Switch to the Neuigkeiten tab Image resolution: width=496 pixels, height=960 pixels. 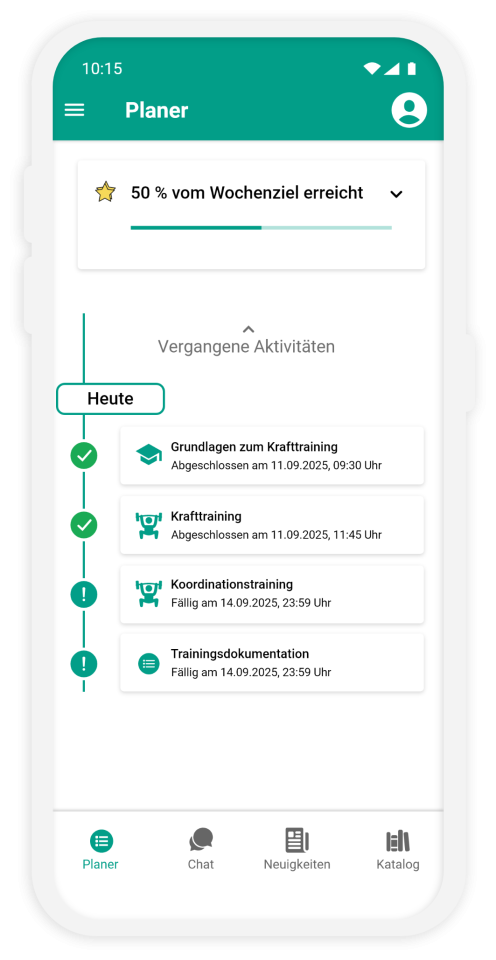297,849
